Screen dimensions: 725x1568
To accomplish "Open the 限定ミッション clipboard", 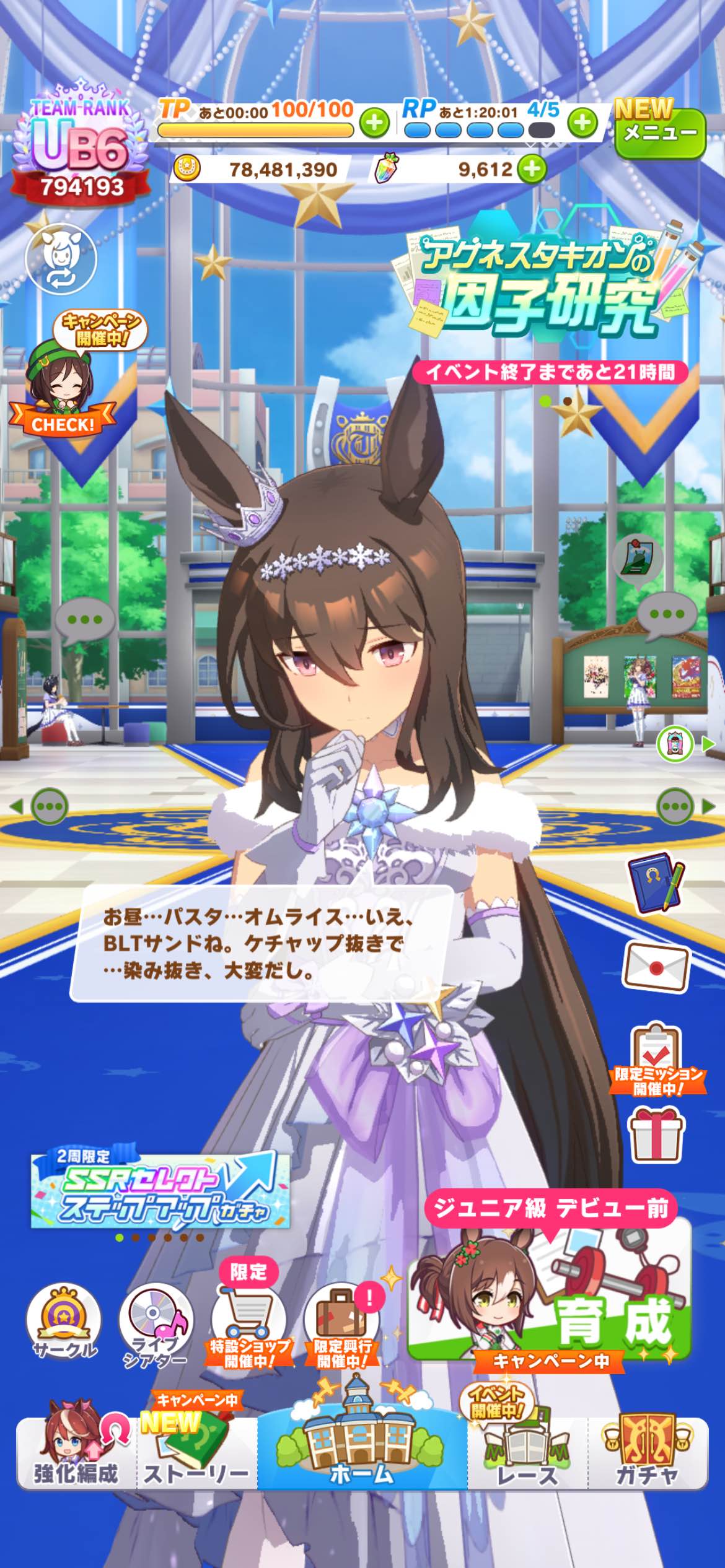I will point(657,1062).
